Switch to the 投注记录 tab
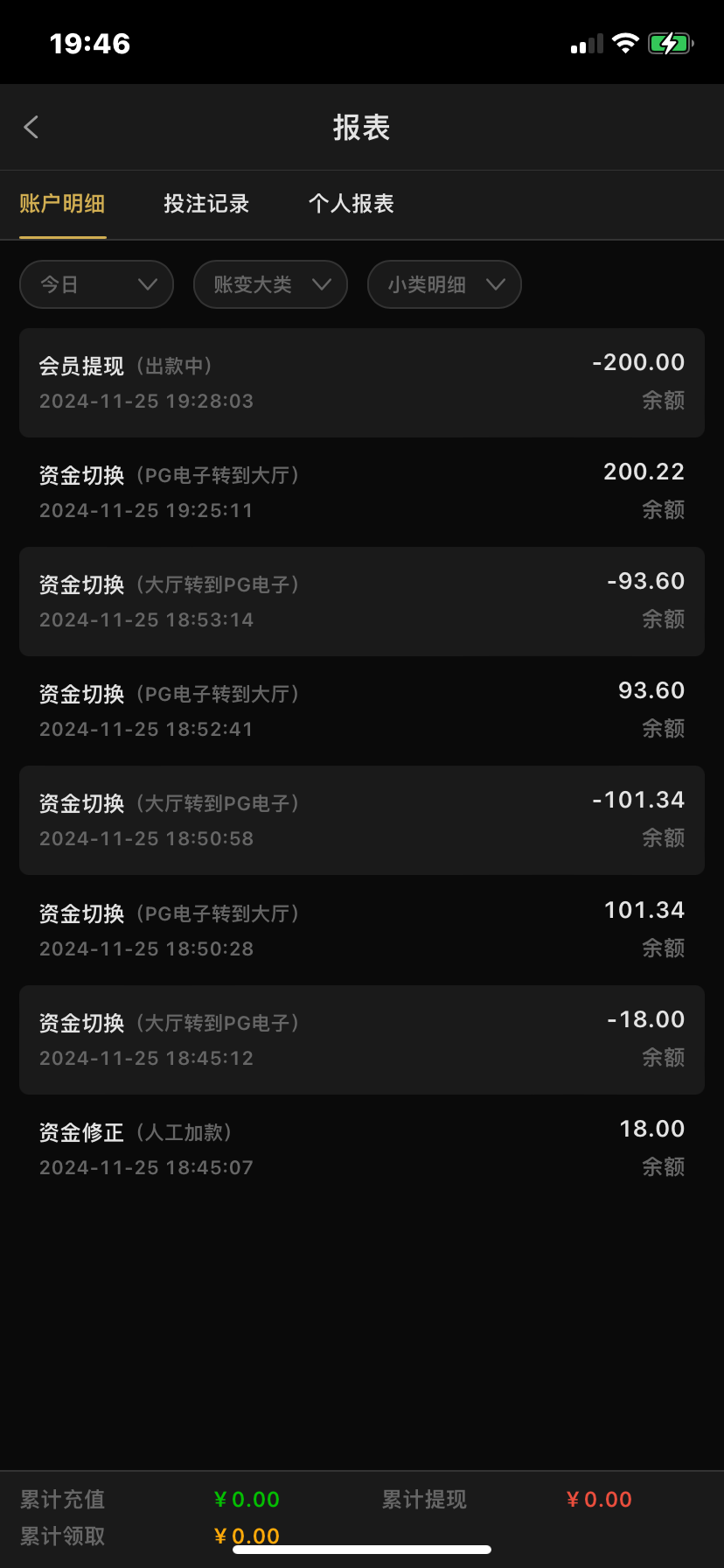 click(x=206, y=204)
